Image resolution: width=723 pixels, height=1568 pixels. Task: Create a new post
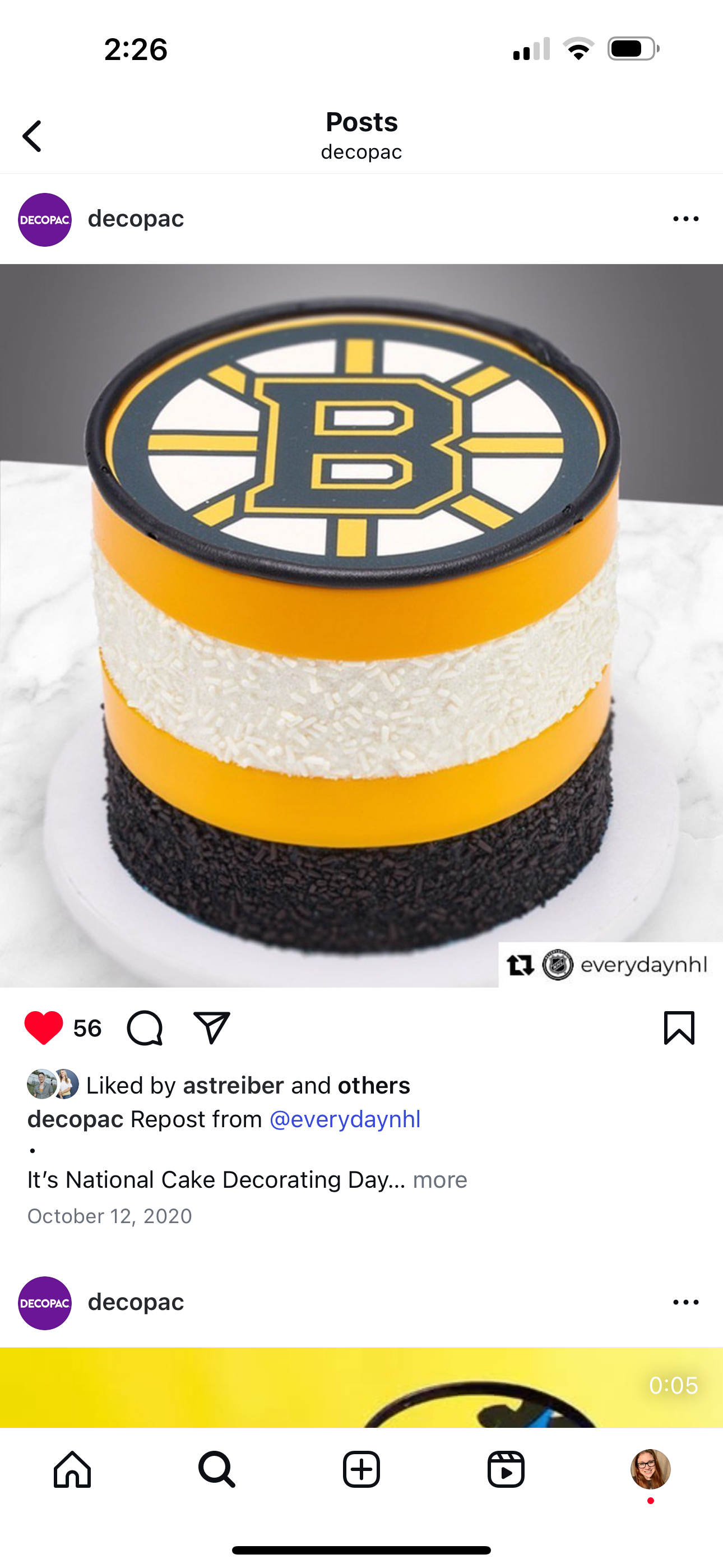click(x=361, y=1469)
